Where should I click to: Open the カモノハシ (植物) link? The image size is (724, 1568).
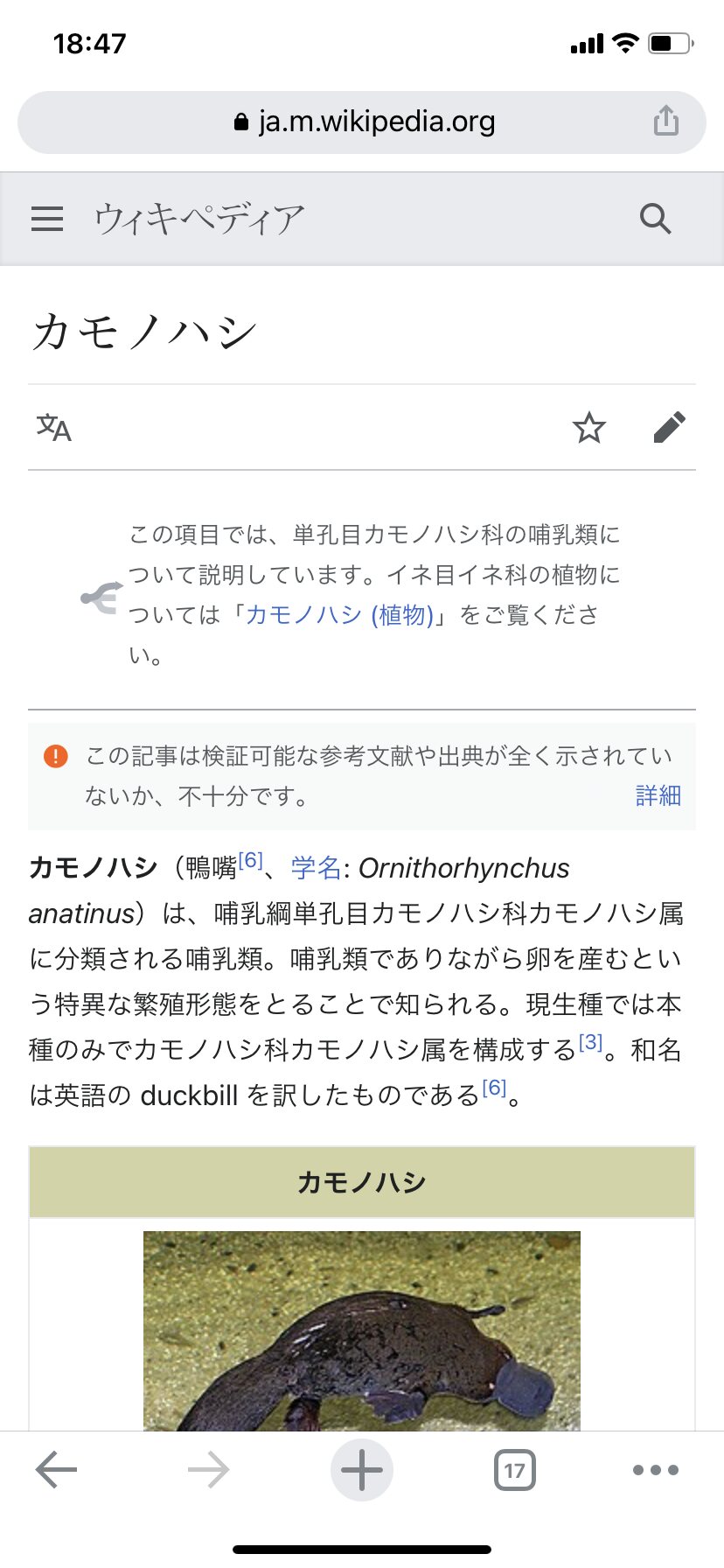click(339, 615)
